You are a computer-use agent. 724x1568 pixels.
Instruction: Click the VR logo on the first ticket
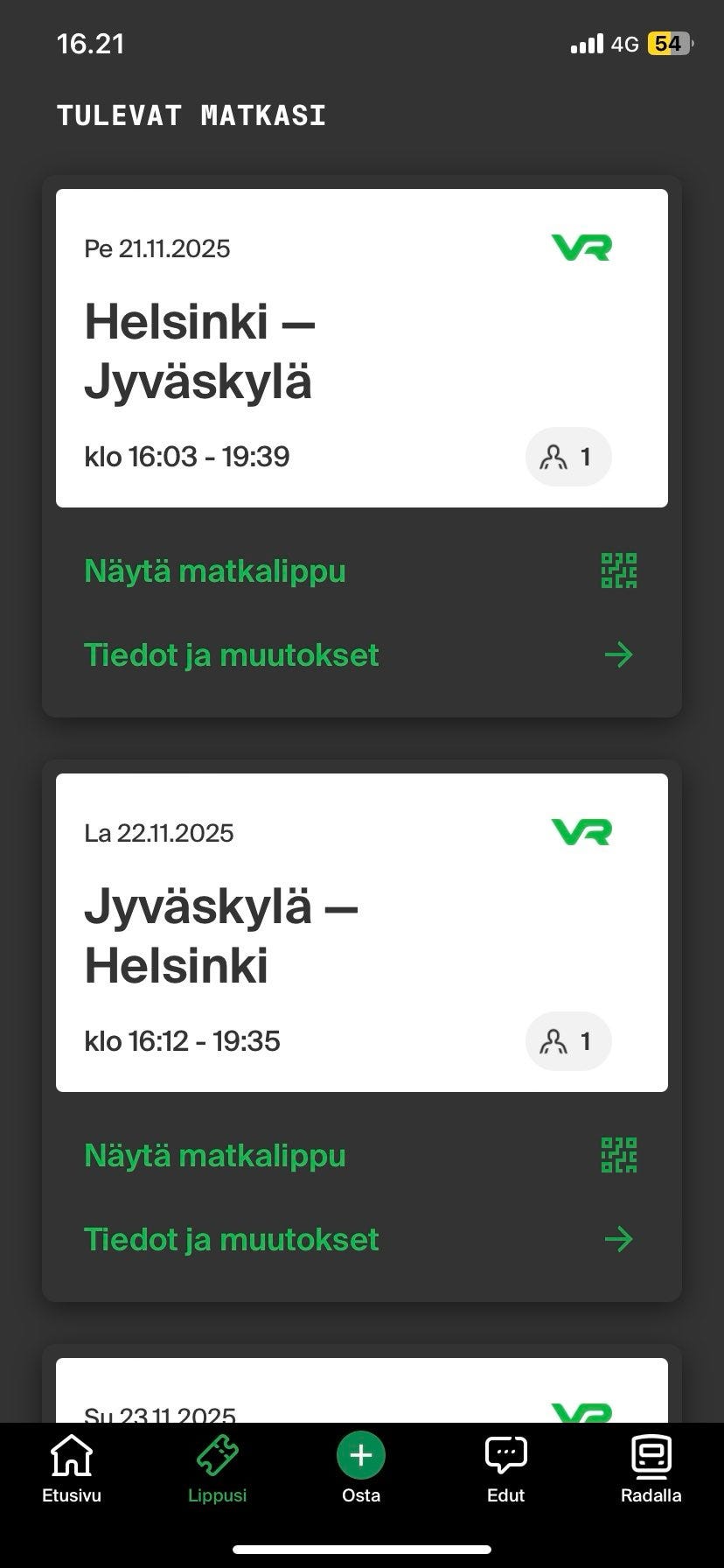(581, 248)
